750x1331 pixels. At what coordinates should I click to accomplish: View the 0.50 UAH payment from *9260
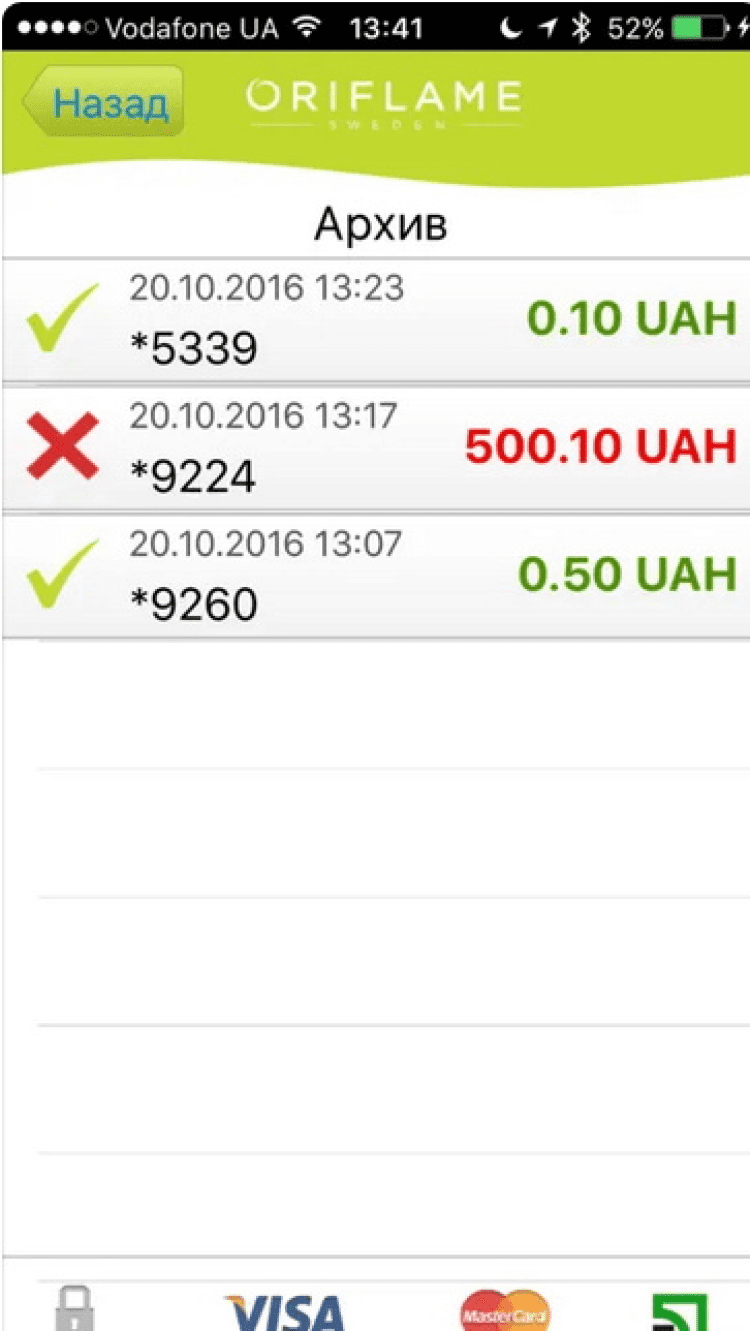(x=375, y=575)
